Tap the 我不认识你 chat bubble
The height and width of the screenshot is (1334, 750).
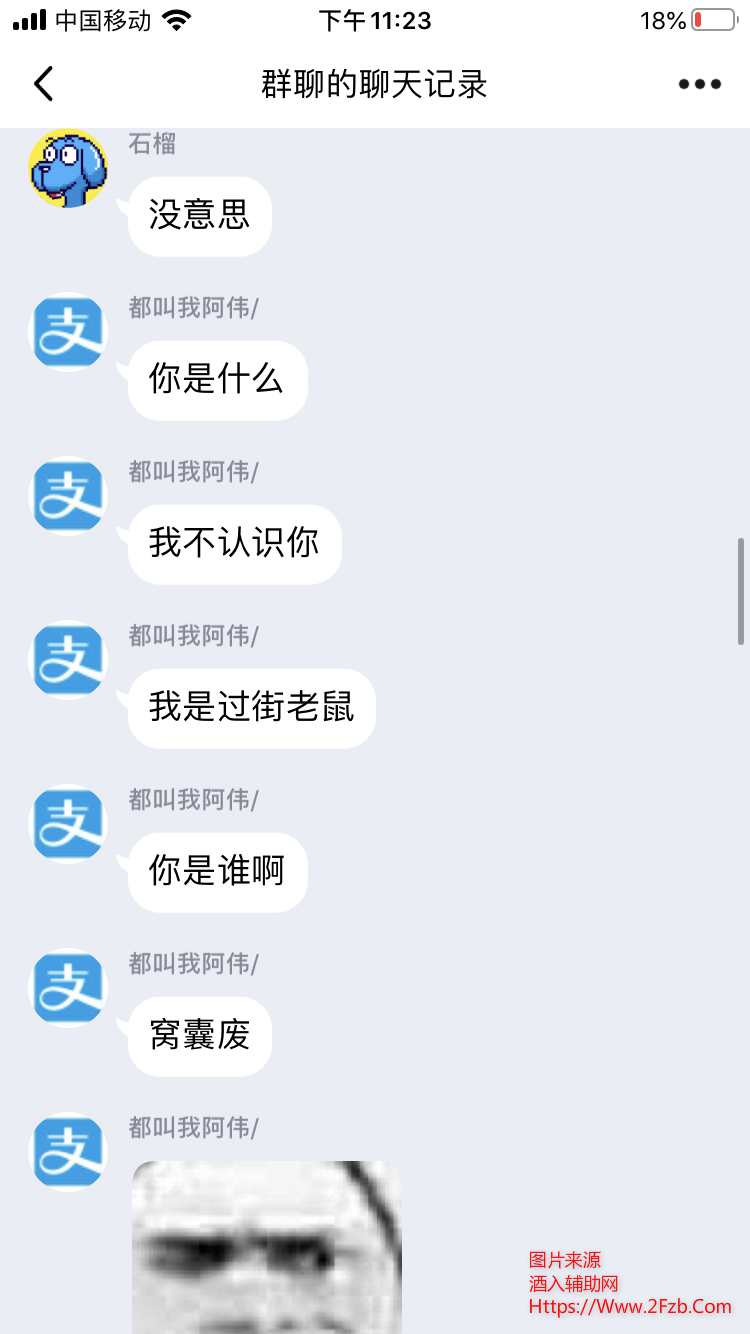[x=233, y=544]
